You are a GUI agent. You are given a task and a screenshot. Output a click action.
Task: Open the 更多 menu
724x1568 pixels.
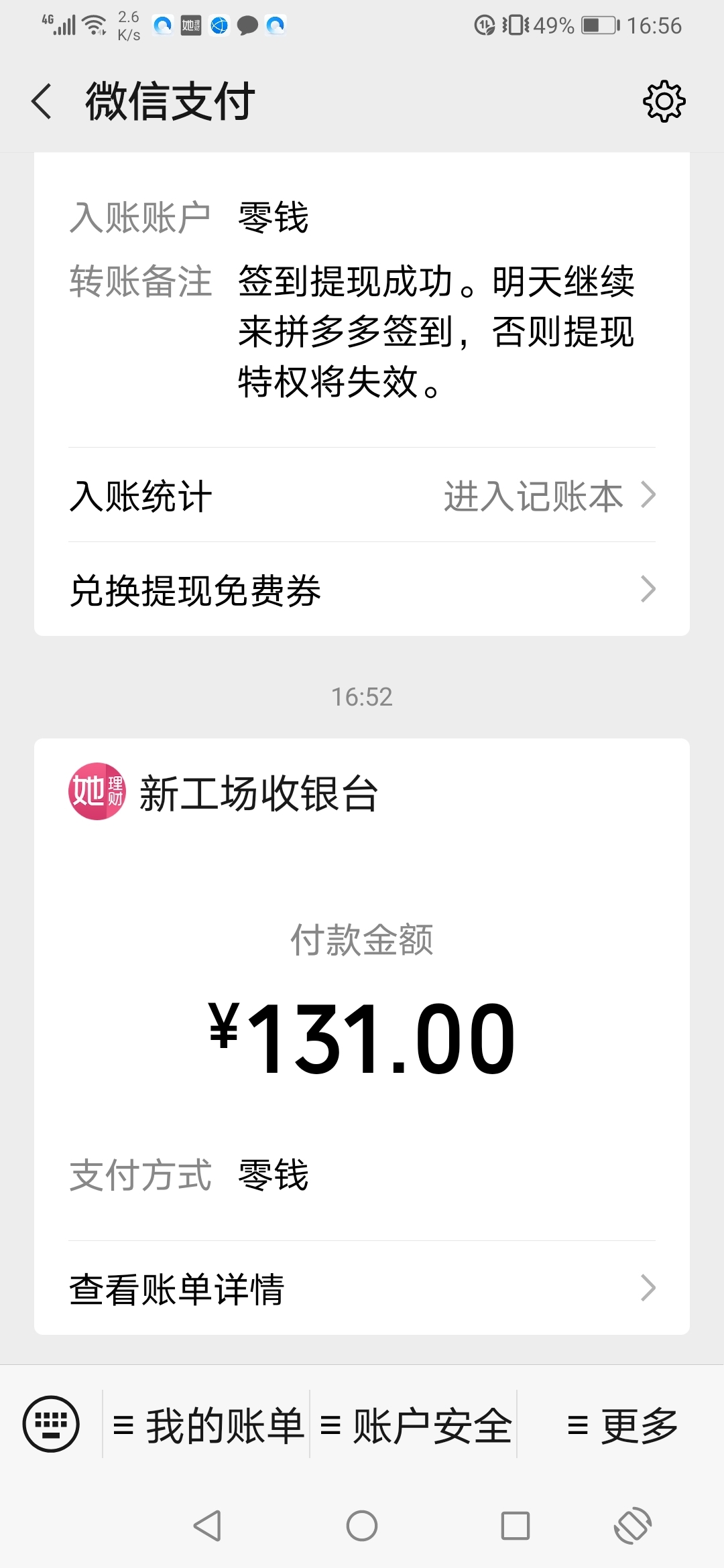click(x=621, y=1424)
